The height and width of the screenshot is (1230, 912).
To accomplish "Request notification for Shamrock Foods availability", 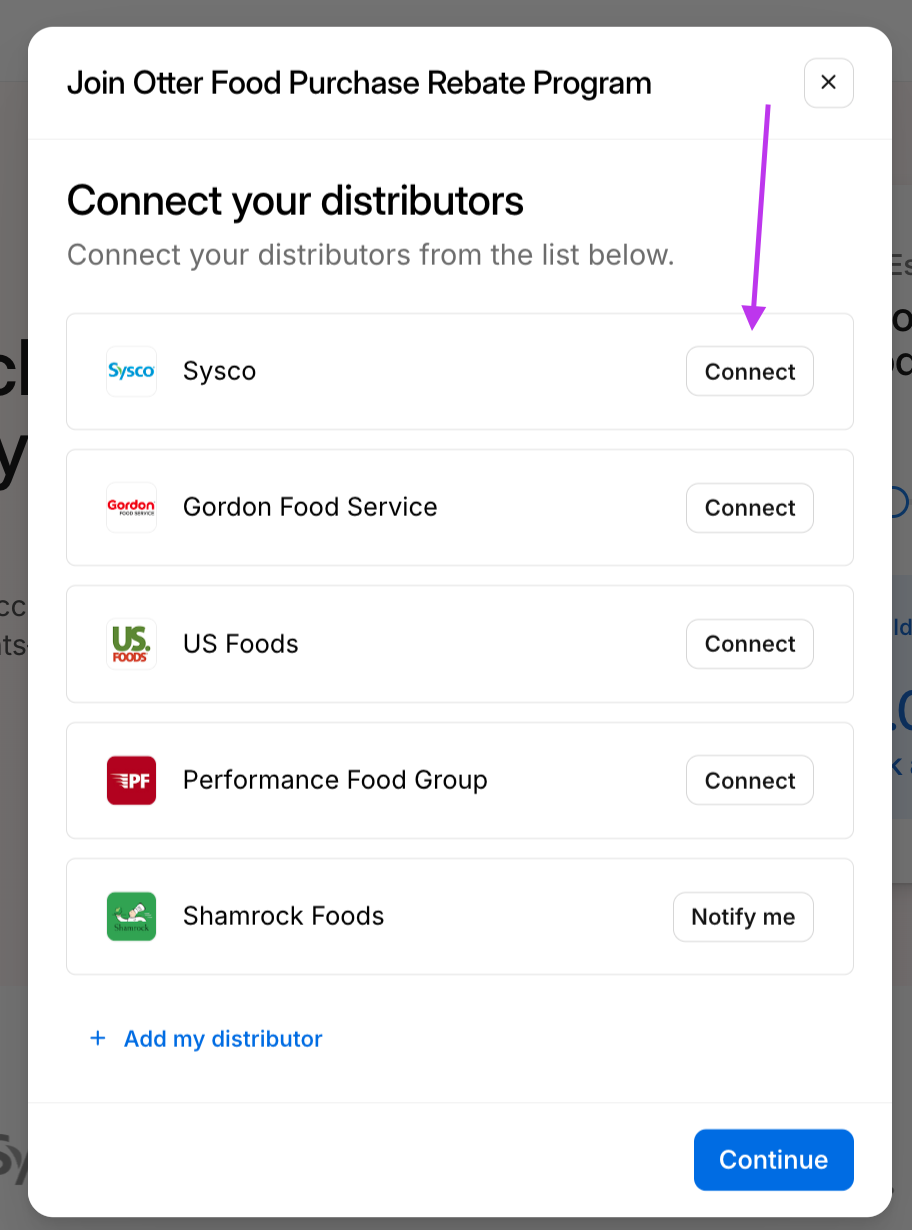I will [743, 916].
